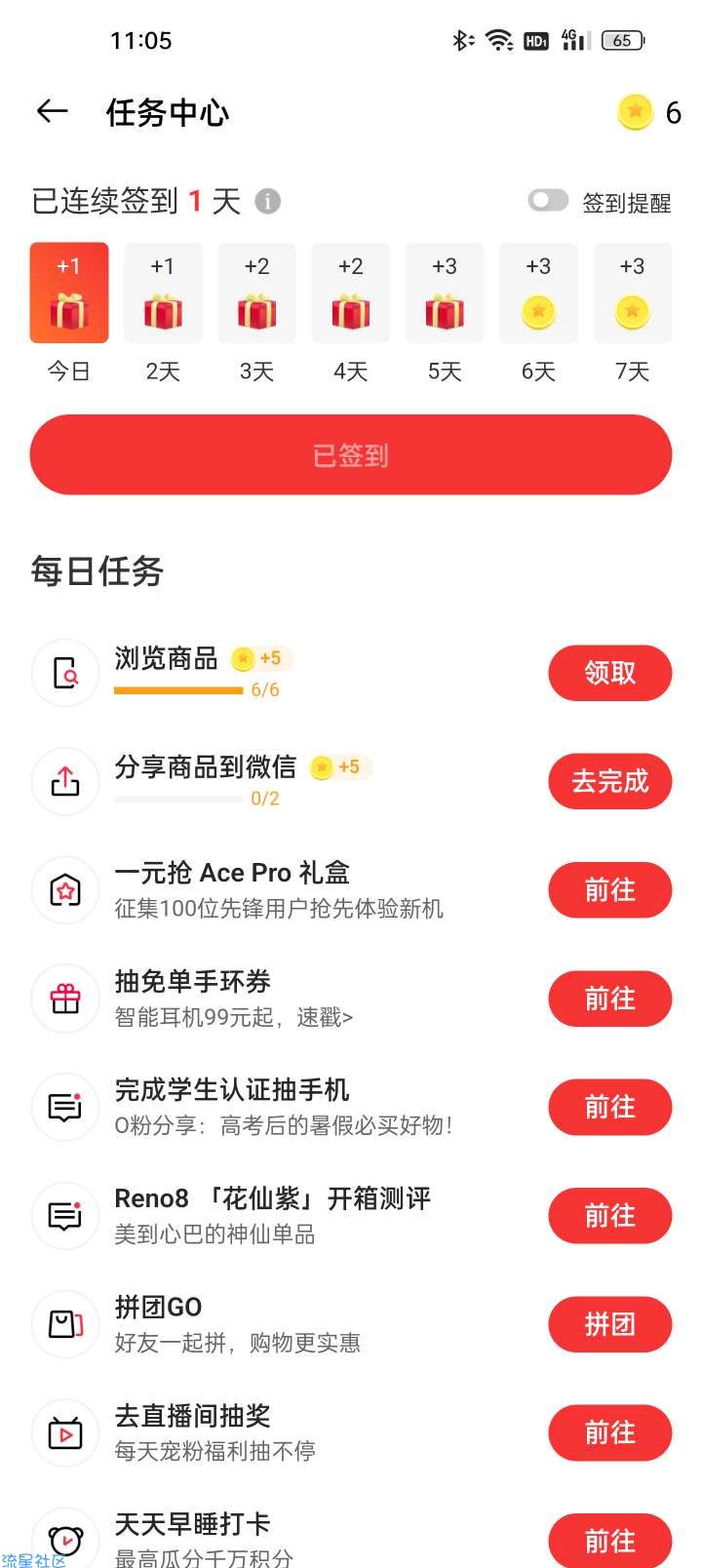Tap 去完成 for 分享商品到微信
This screenshot has width=702, height=1568.
tap(609, 781)
